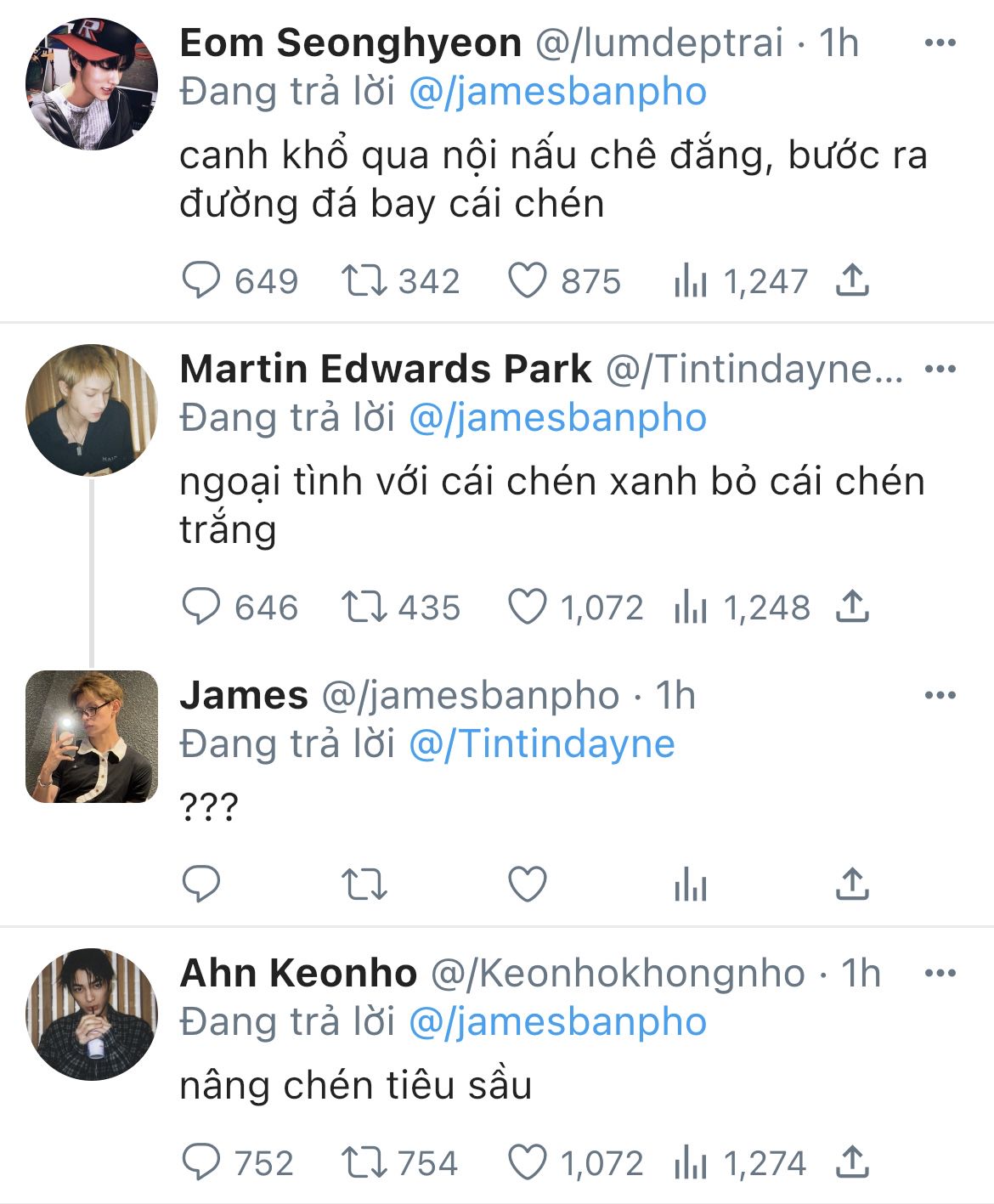Retweet Ahn Keonho's tweet
The height and width of the screenshot is (1204, 994).
(x=364, y=1162)
